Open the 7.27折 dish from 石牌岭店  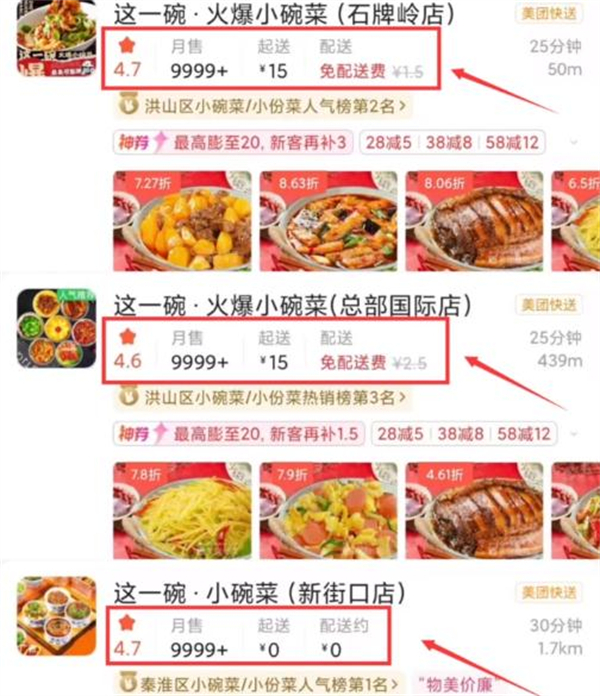(180, 221)
